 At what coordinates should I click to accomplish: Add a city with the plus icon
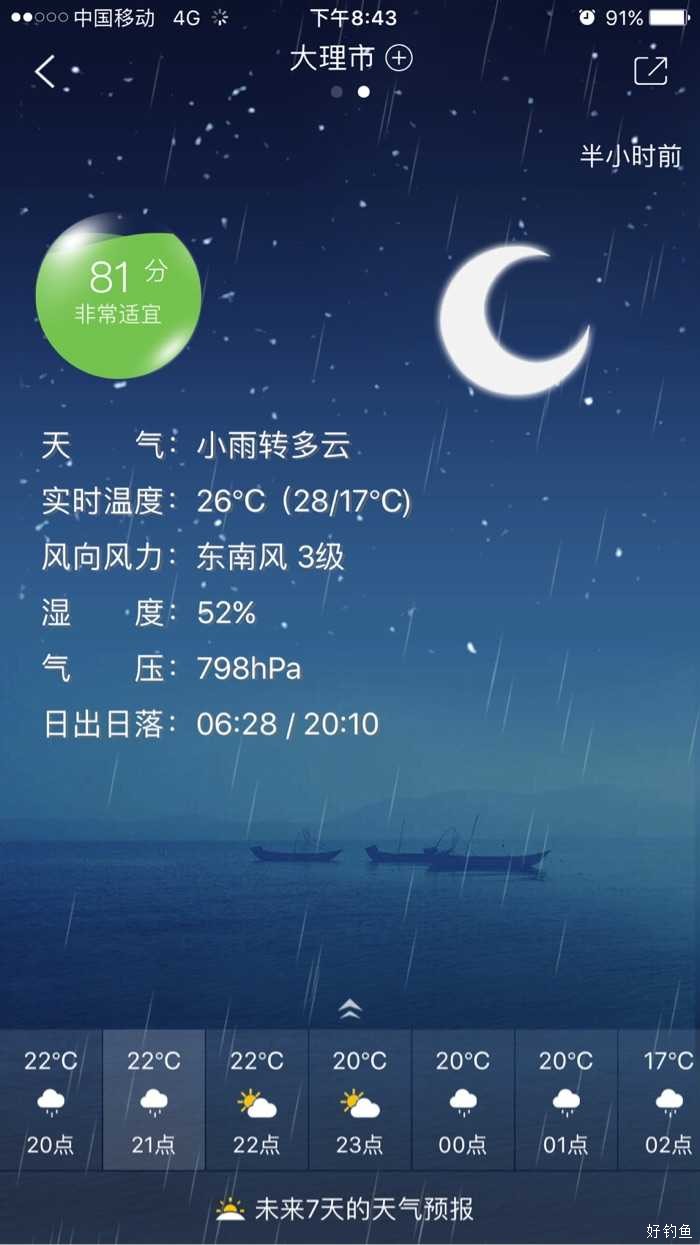coord(399,58)
